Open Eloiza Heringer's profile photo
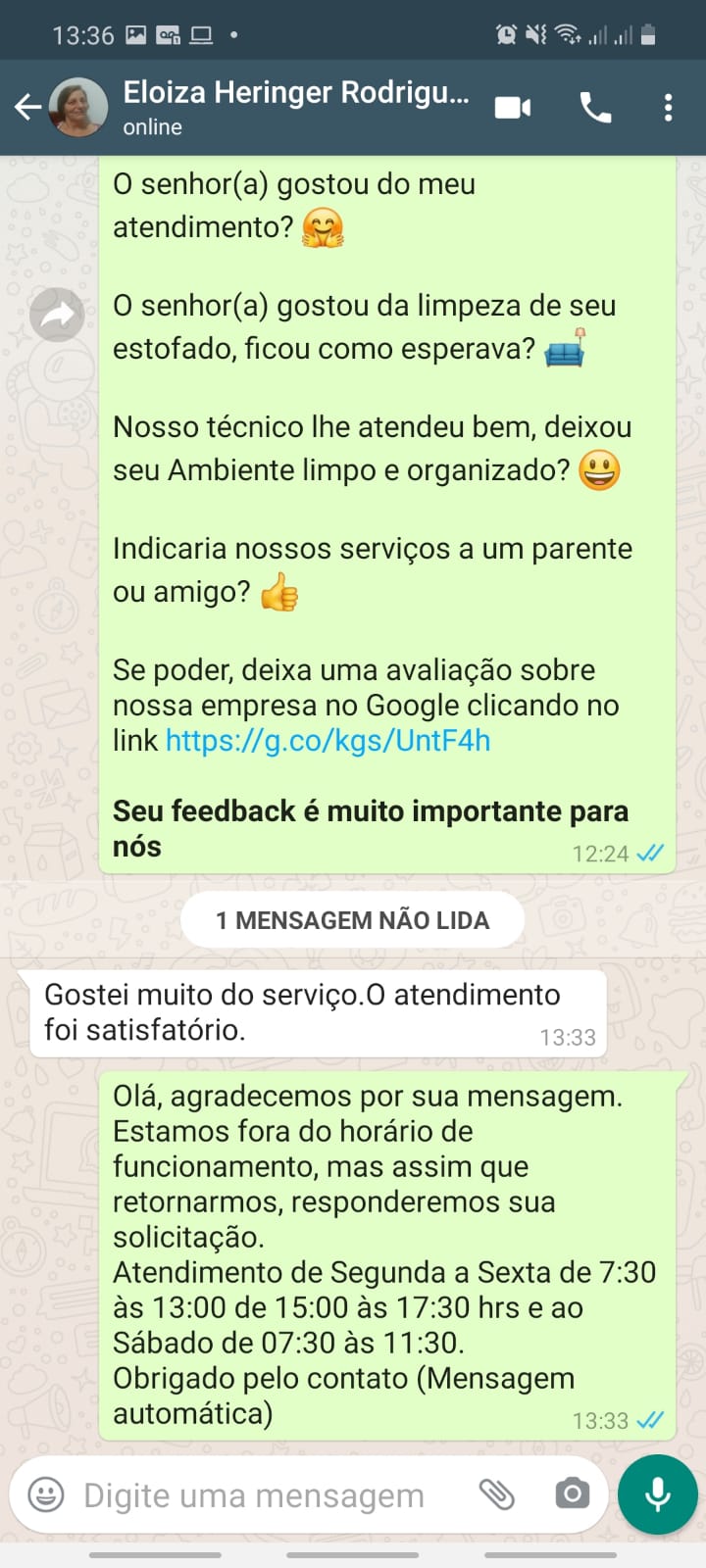Screen dimensions: 706x1568 pyautogui.click(x=78, y=107)
